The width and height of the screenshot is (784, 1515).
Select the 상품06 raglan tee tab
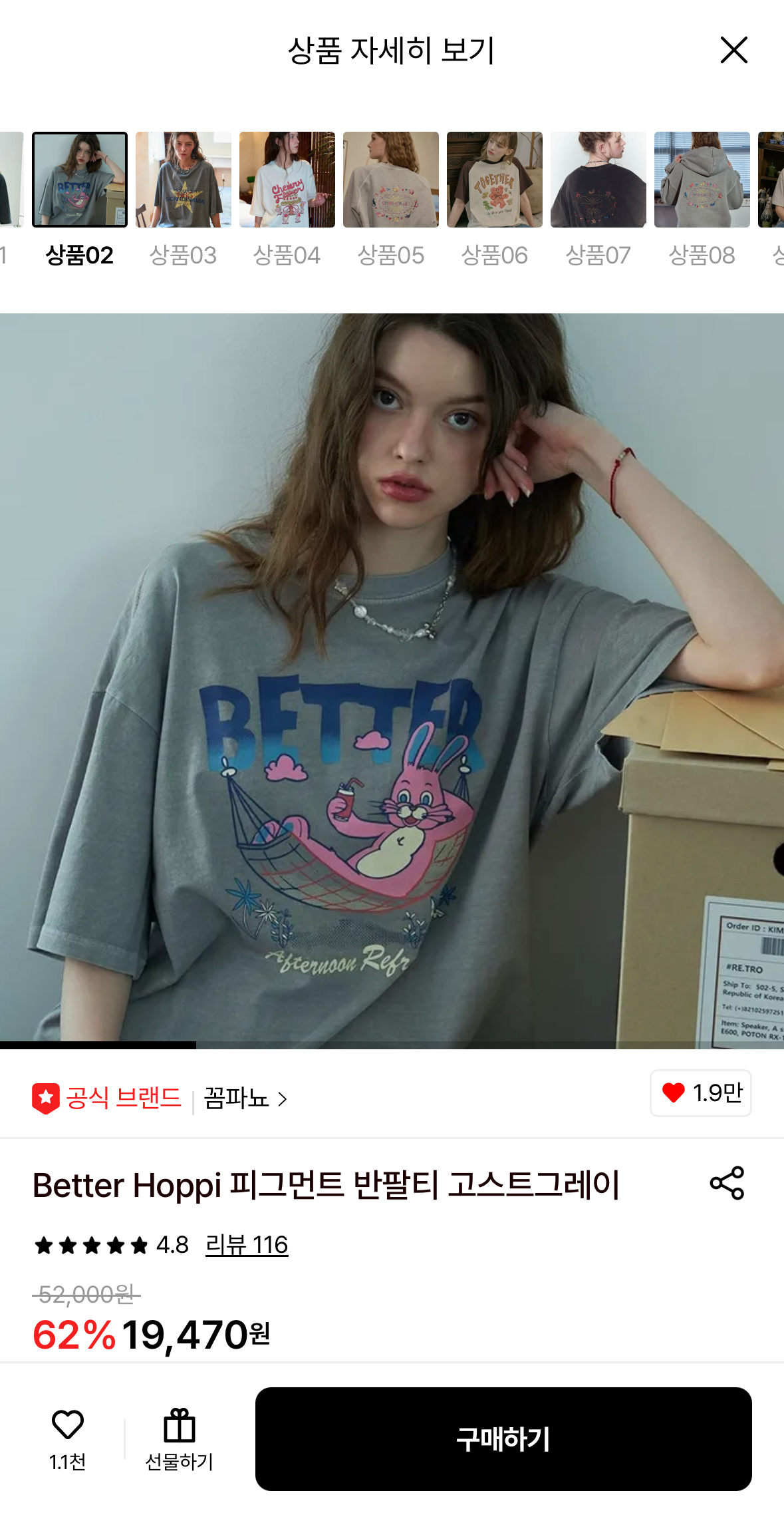pyautogui.click(x=494, y=180)
